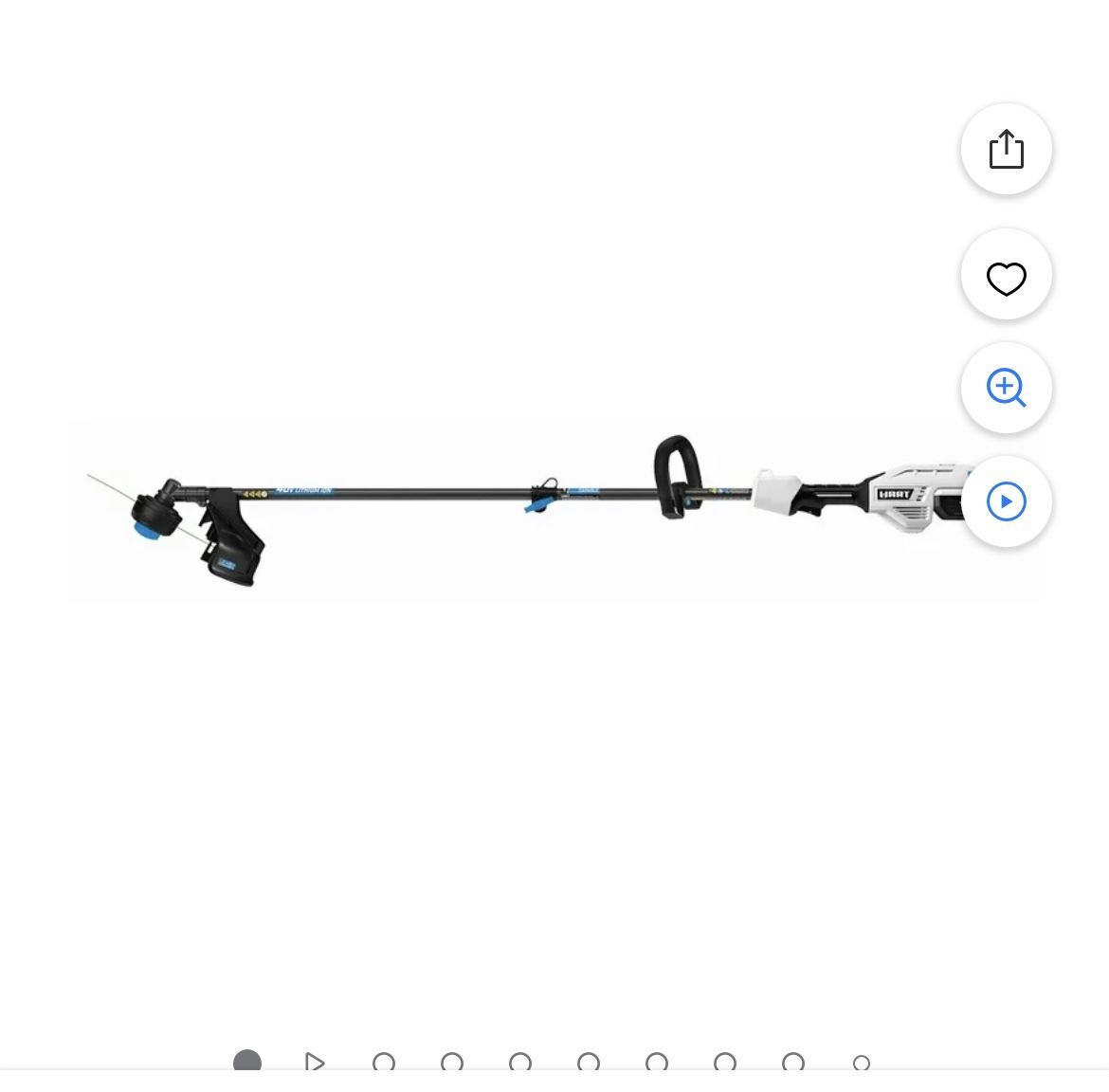
Task: Jump to the video slide indicator
Action: [316, 1063]
